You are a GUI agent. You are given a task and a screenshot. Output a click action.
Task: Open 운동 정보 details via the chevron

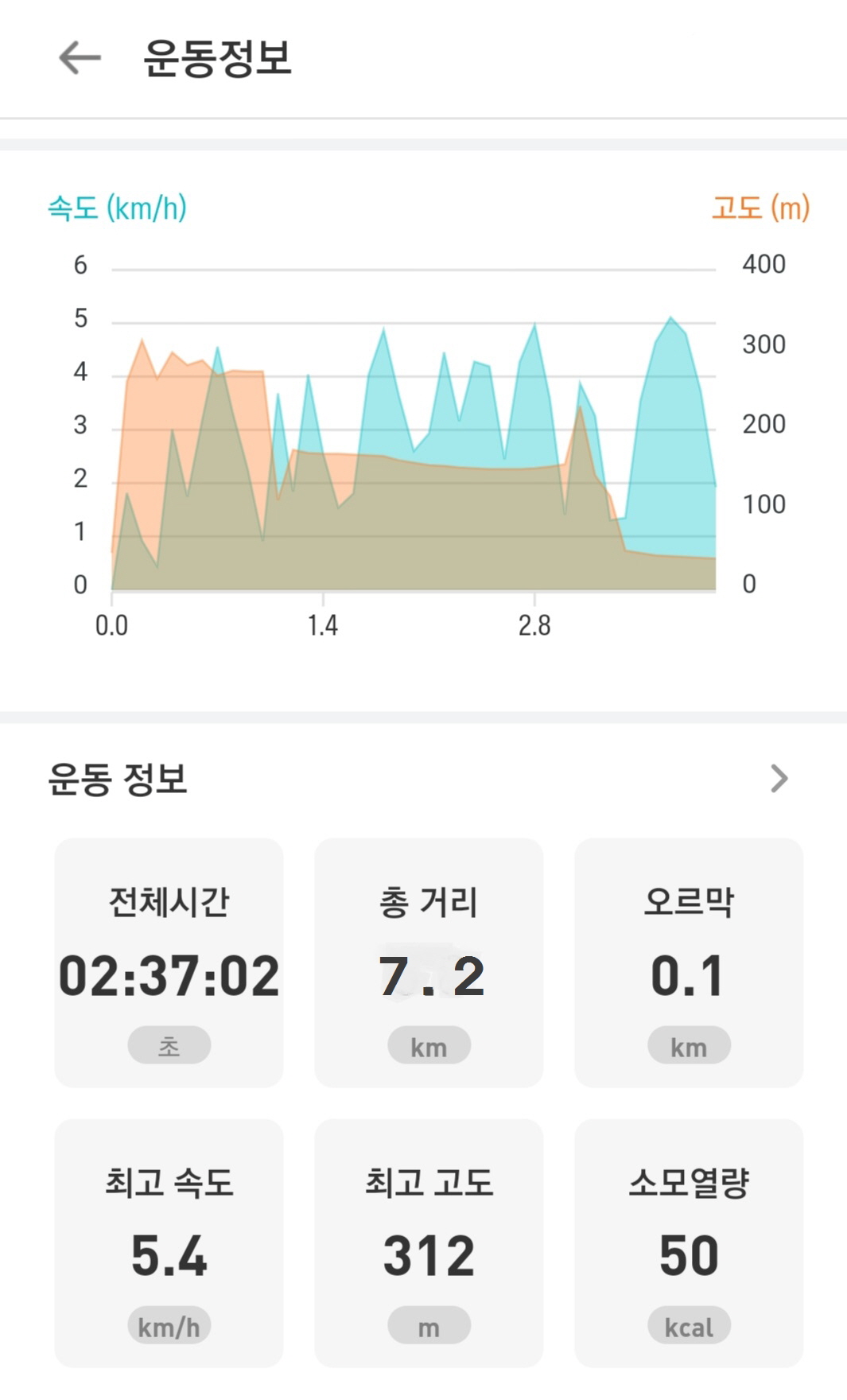click(779, 779)
